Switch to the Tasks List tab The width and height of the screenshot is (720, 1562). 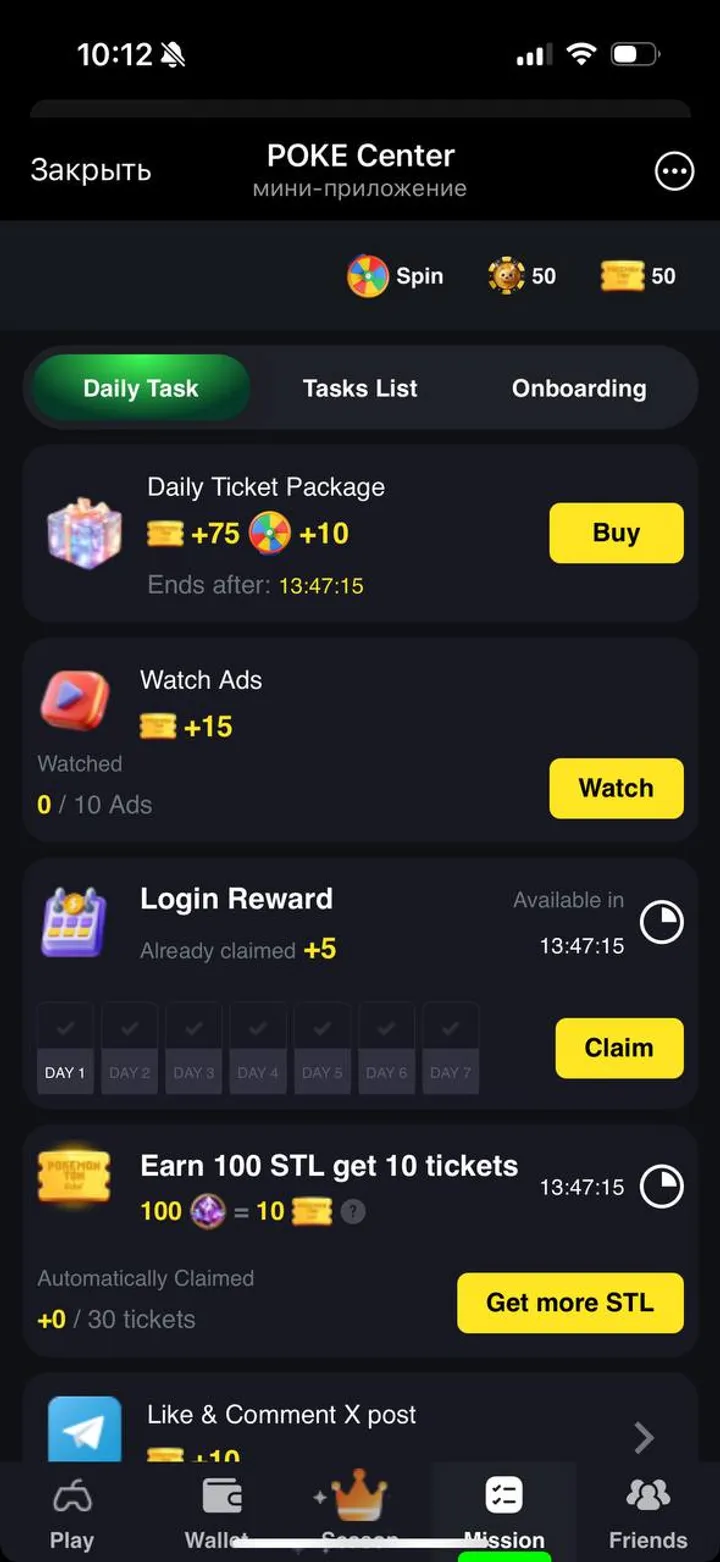(x=360, y=388)
